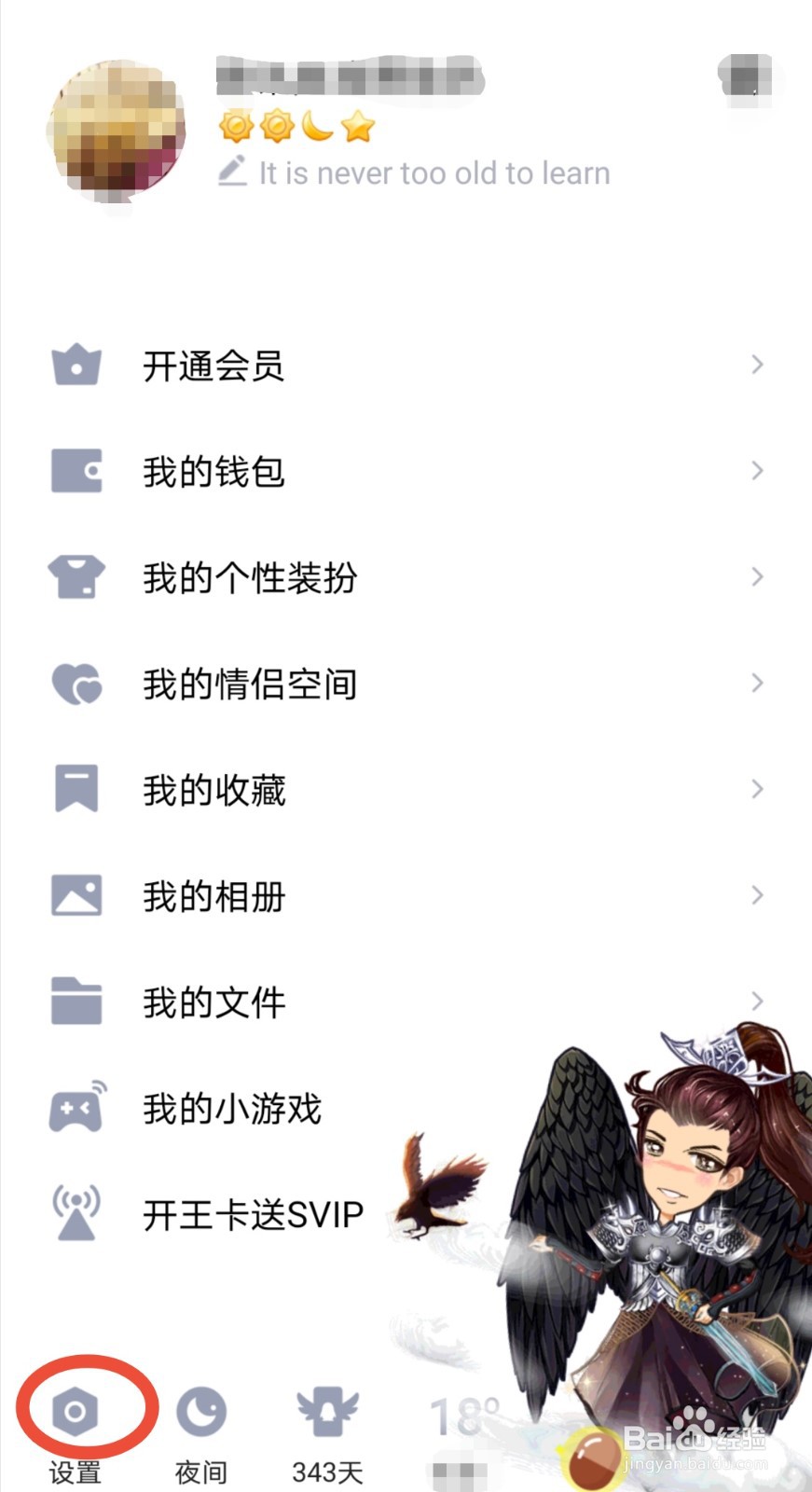Click the 我的文件 folder icon

[x=76, y=1002]
